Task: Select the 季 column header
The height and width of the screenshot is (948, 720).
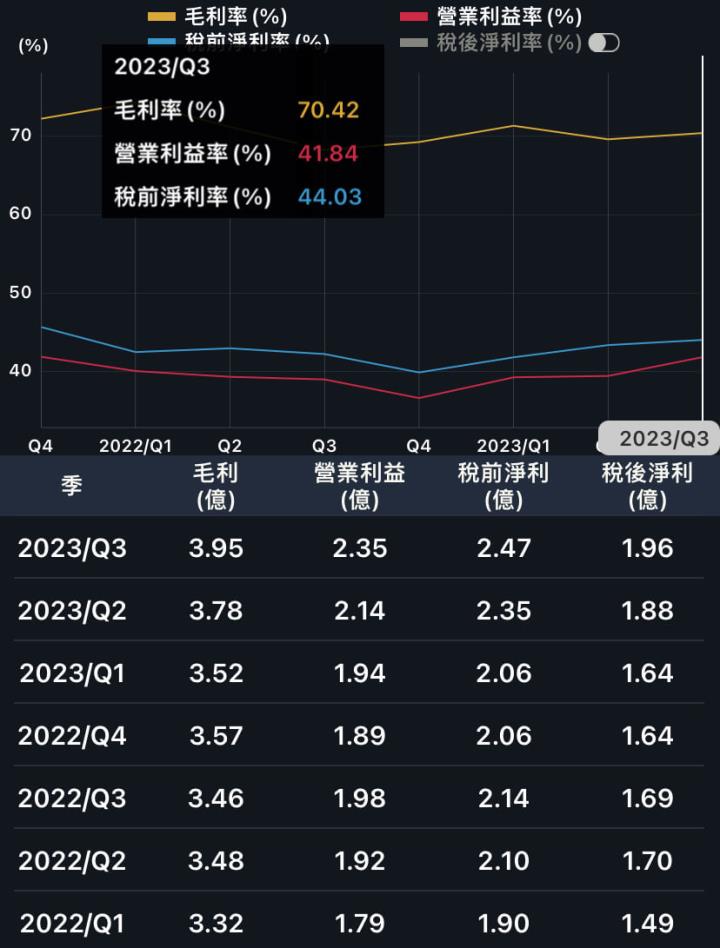Action: pos(70,486)
